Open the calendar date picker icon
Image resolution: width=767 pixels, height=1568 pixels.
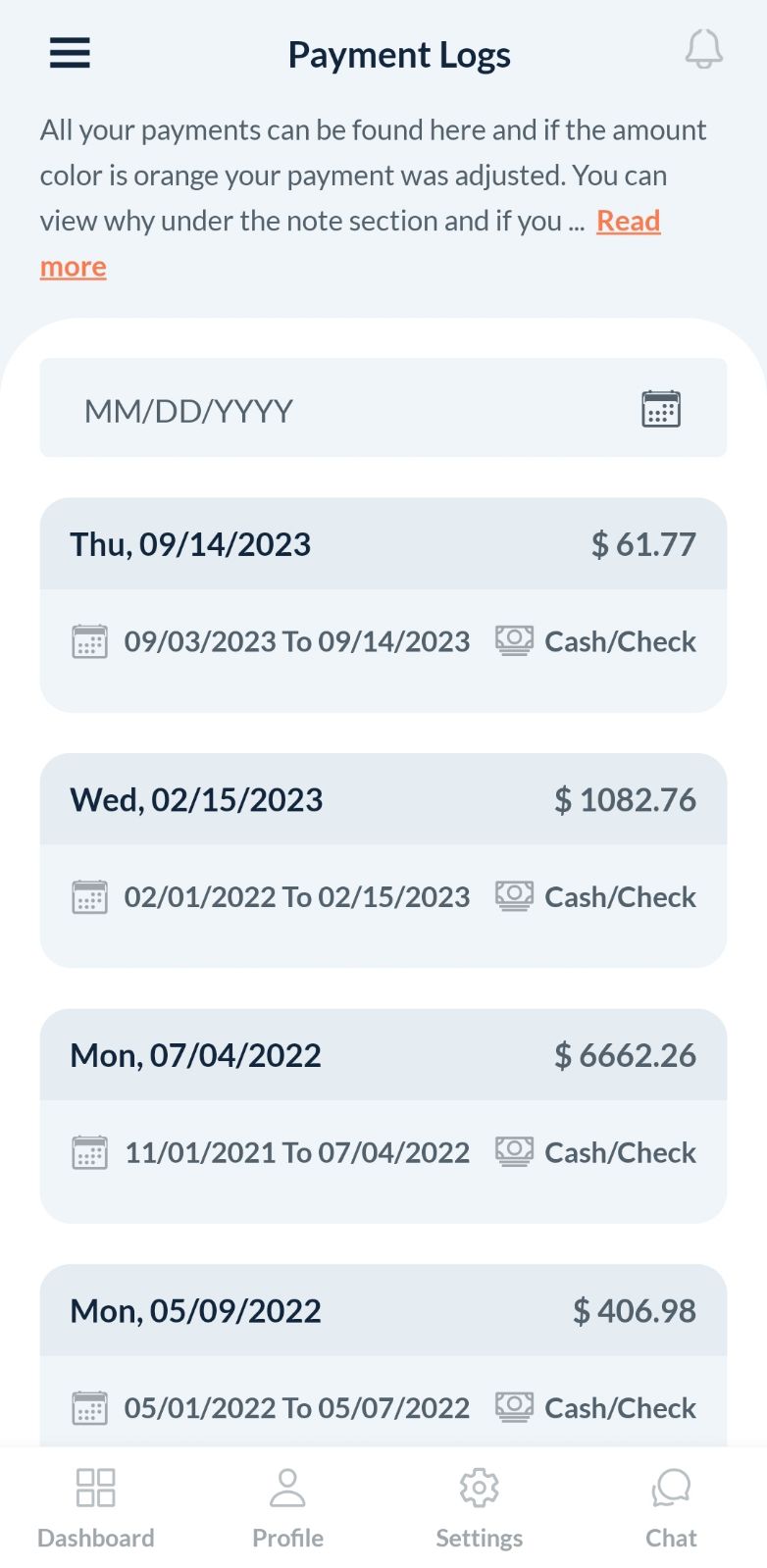pos(661,409)
